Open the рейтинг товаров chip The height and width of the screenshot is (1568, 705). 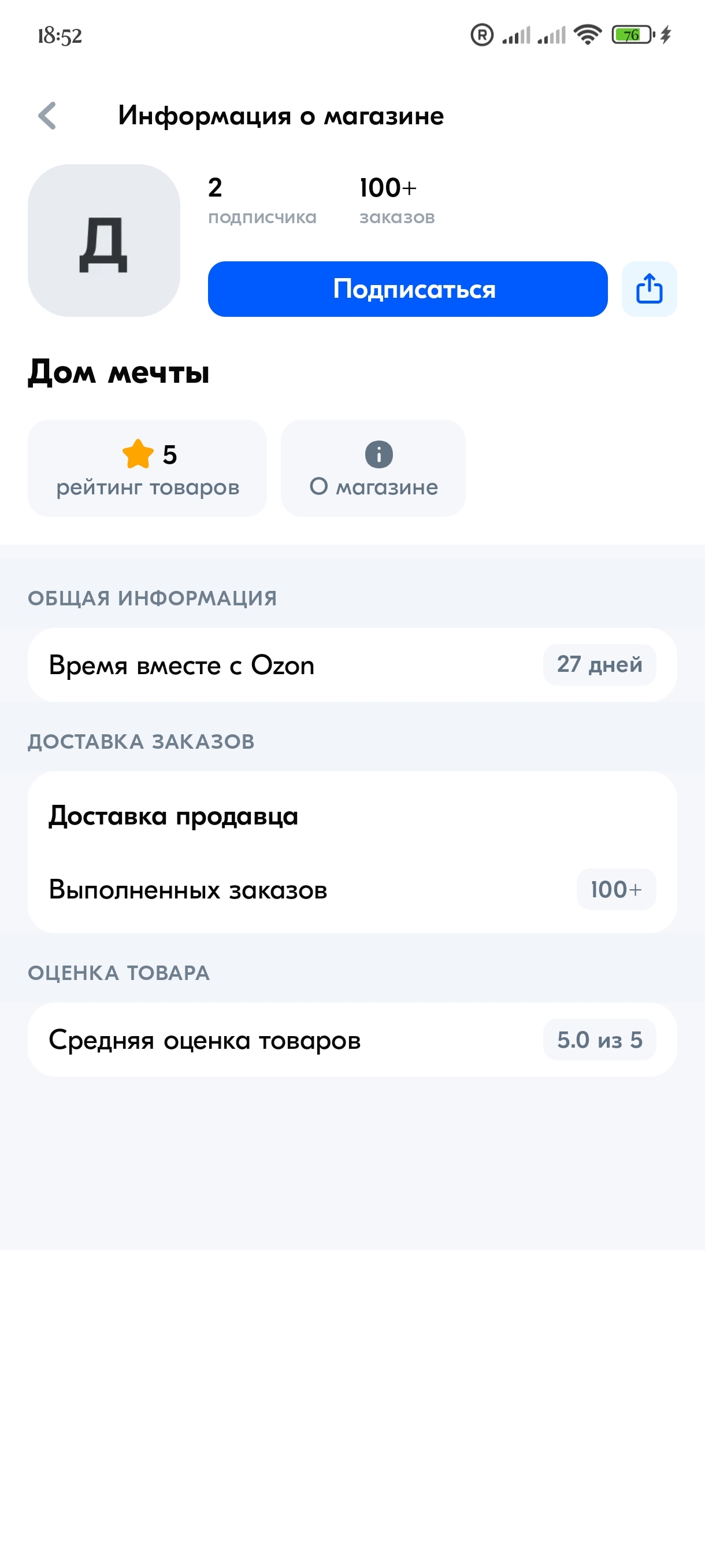pos(147,468)
